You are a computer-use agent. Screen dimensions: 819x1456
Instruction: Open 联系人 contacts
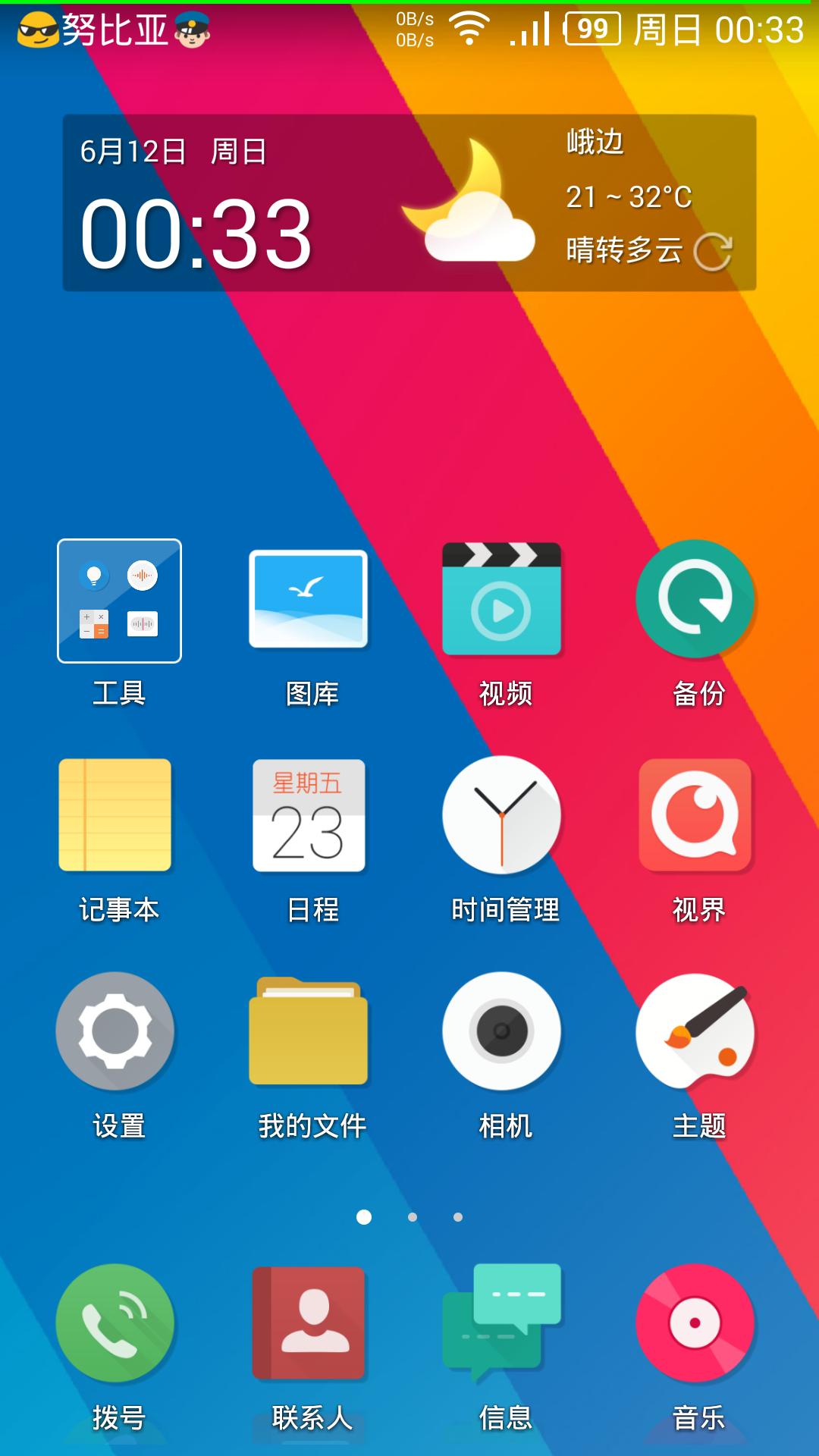tap(309, 1323)
